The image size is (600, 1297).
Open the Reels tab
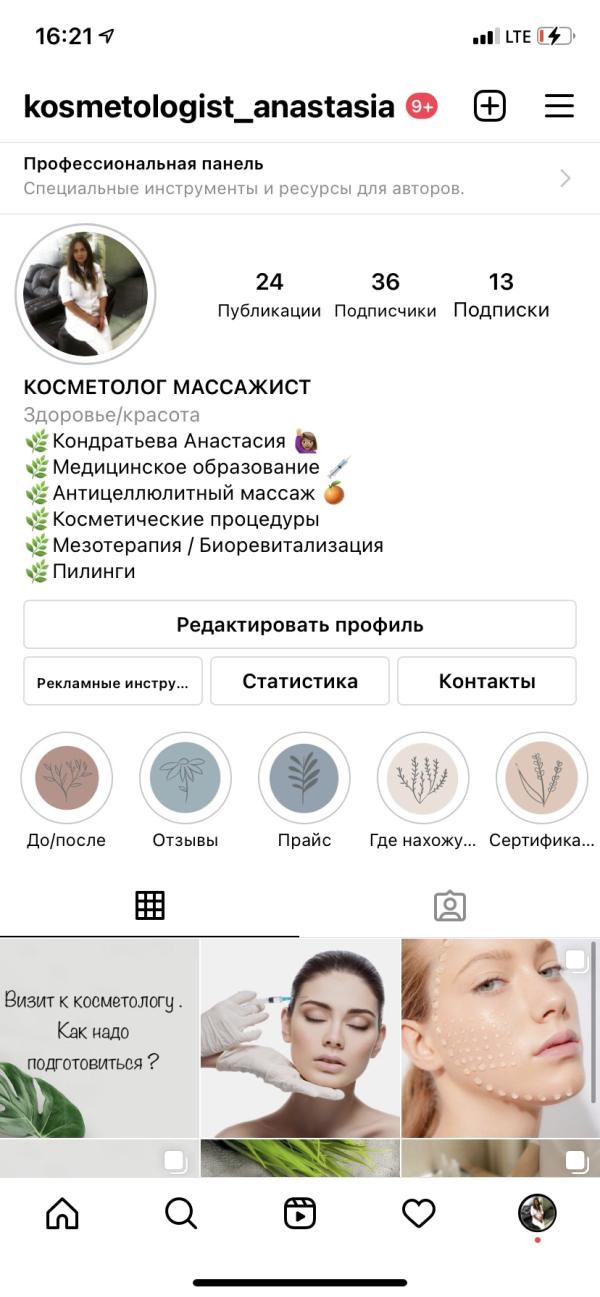coord(300,1214)
